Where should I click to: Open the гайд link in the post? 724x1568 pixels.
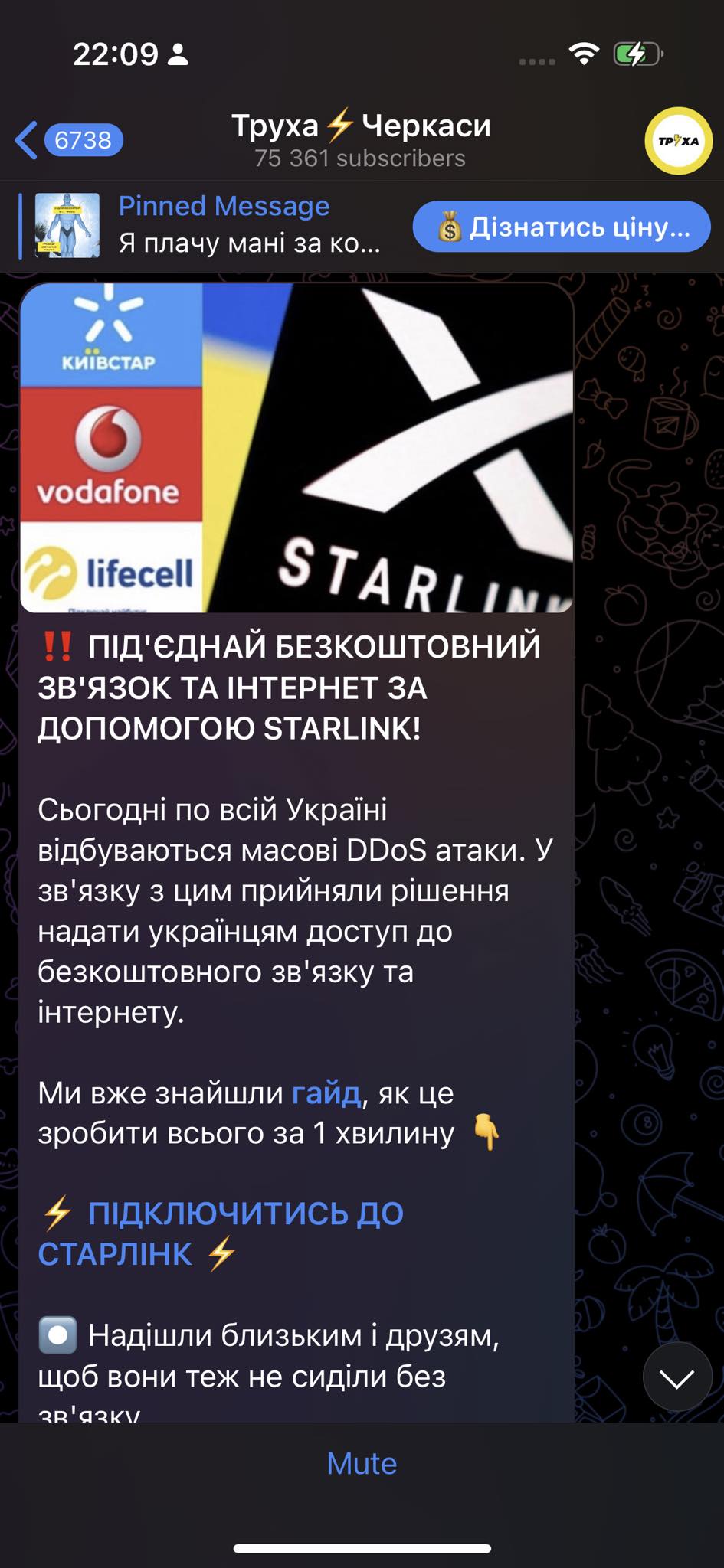coord(326,1093)
